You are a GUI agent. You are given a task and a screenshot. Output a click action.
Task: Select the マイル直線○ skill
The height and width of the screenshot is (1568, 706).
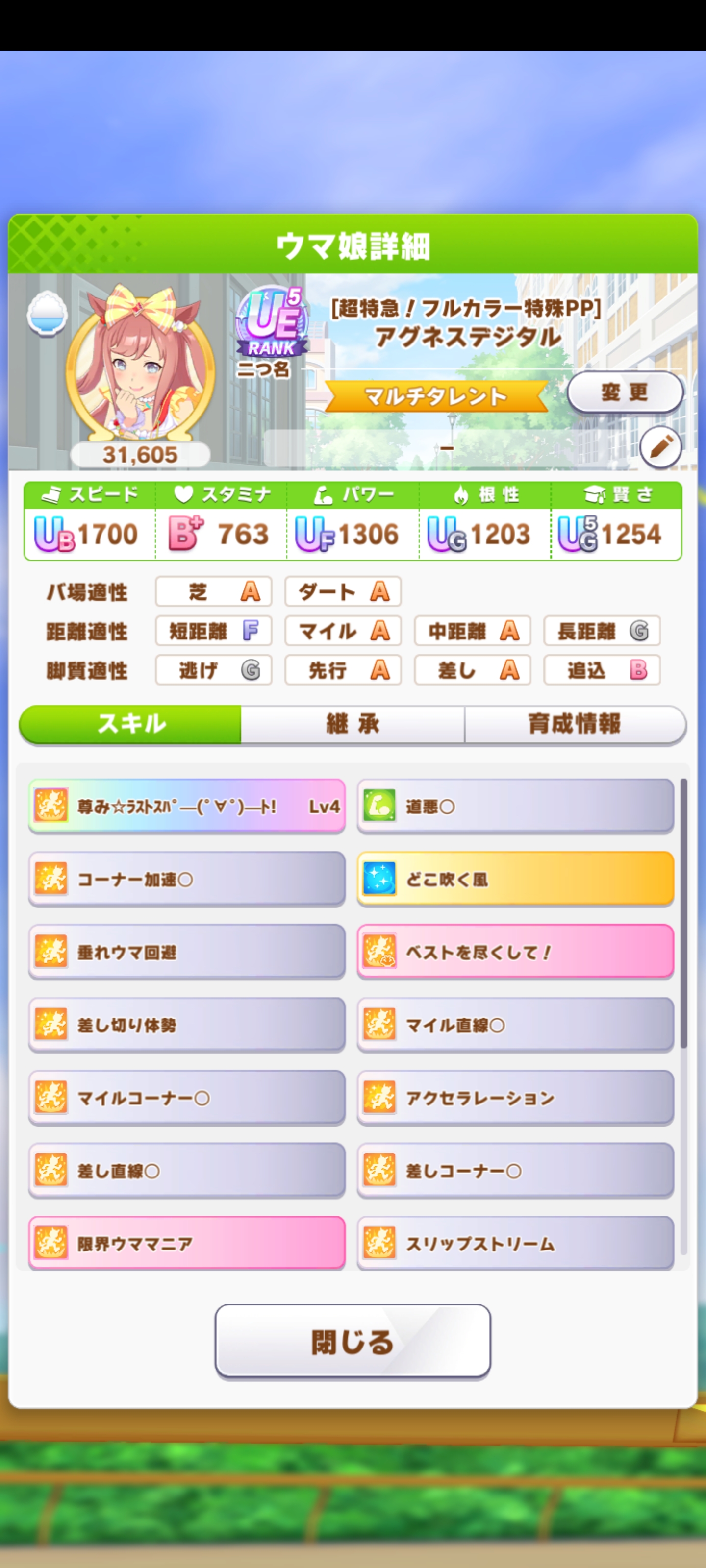coord(515,1025)
